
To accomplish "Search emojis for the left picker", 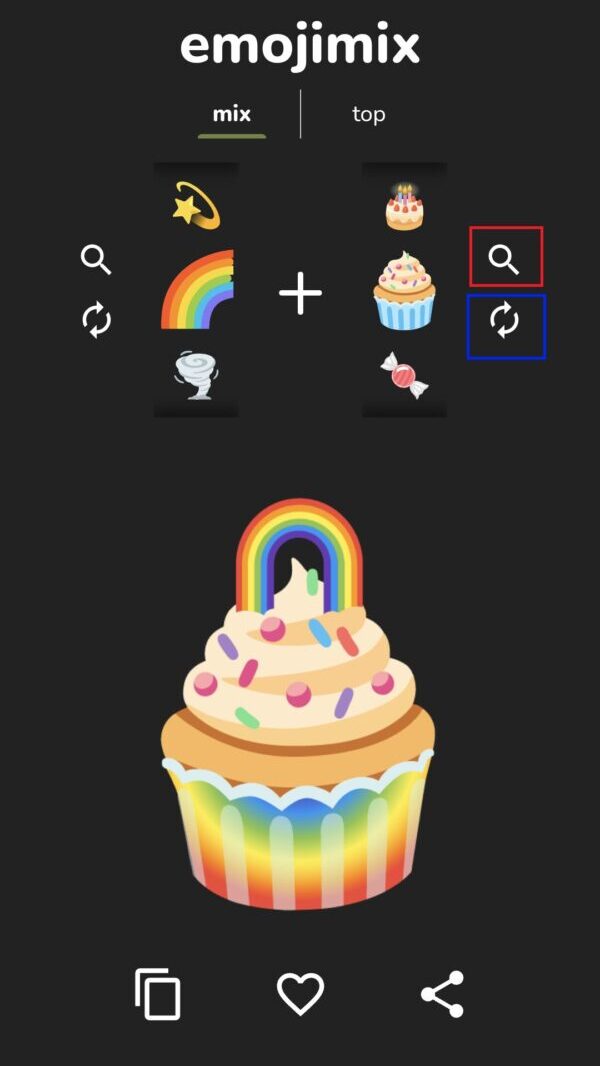I will (96, 260).
